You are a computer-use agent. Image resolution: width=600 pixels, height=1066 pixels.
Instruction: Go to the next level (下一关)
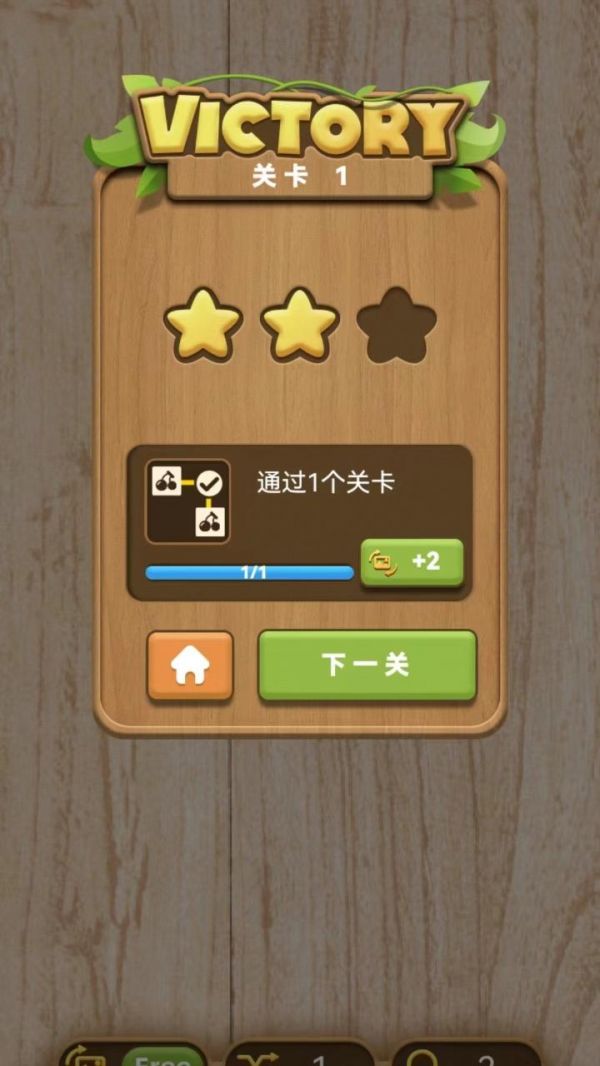367,665
